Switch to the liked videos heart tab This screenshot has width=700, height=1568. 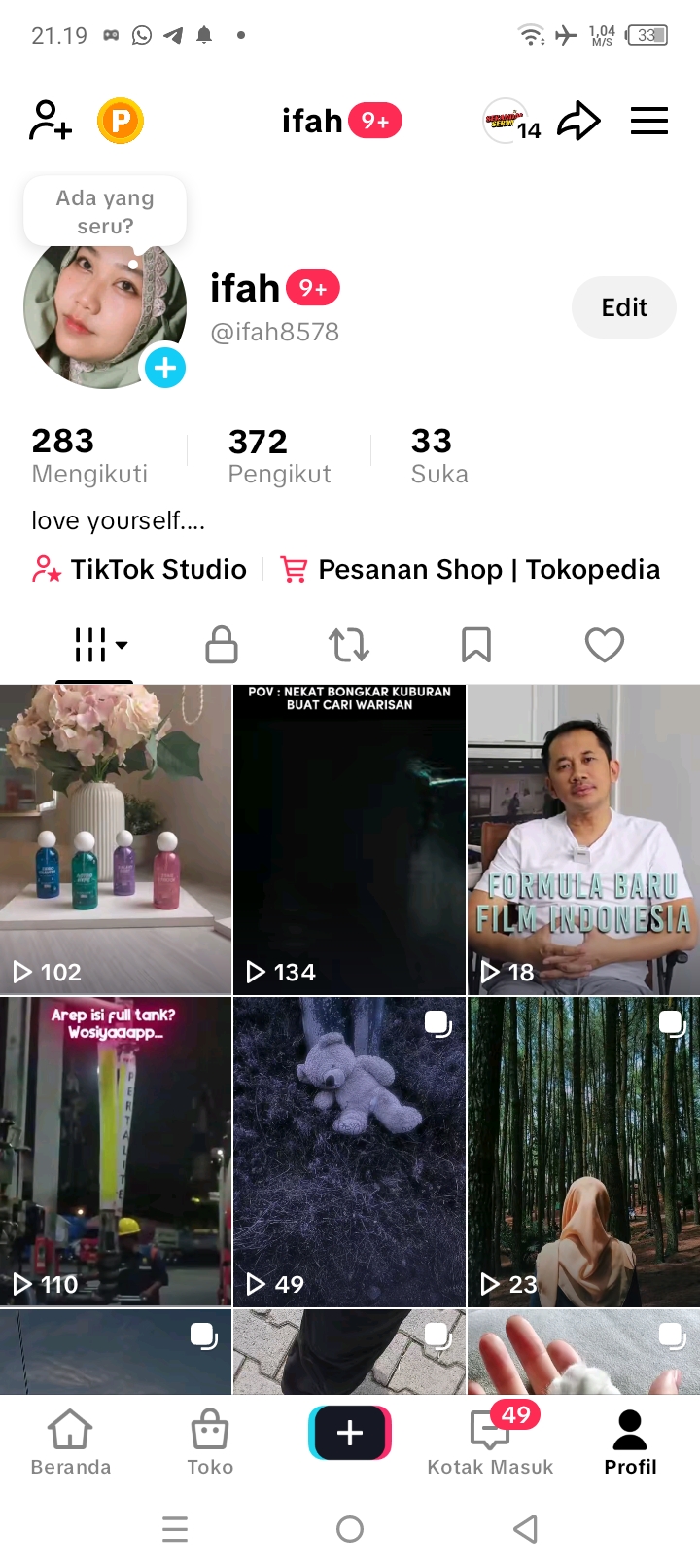click(604, 645)
